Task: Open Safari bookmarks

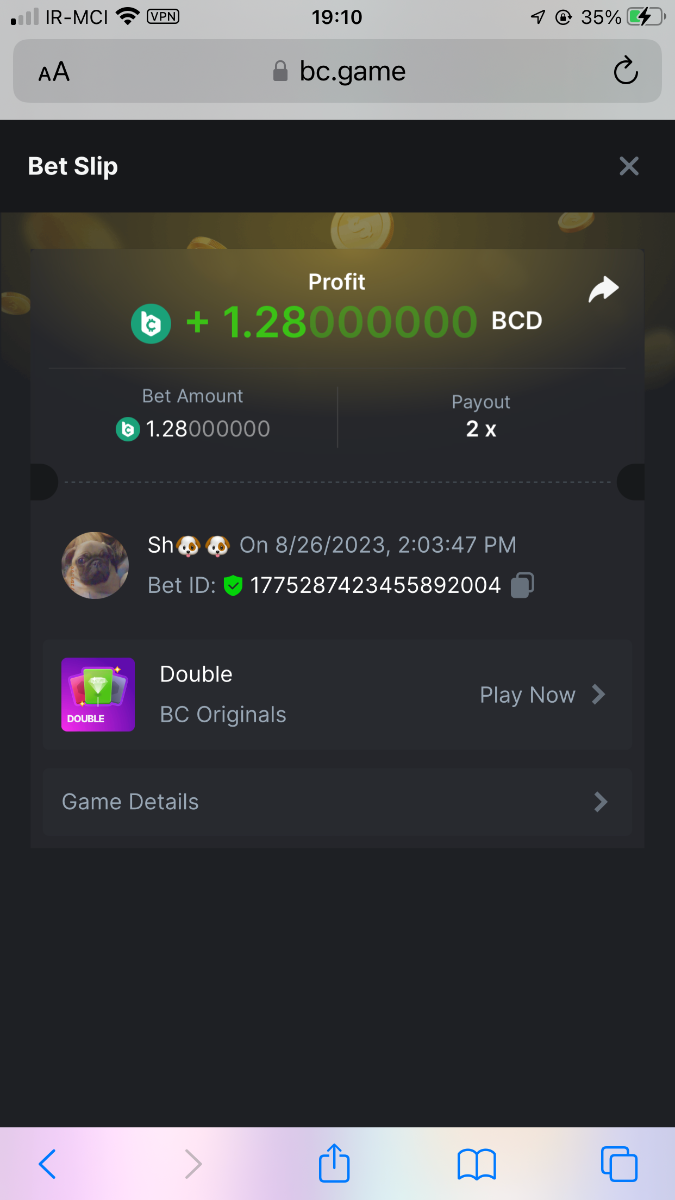Action: pos(477,1164)
